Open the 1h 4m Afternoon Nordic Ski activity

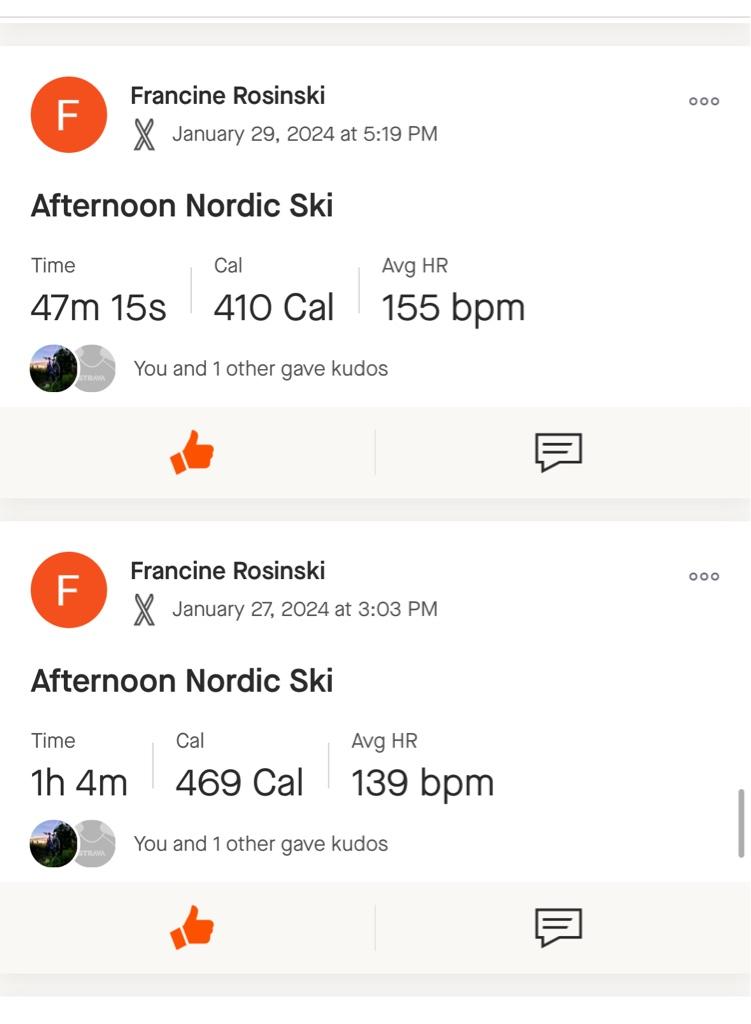tap(182, 681)
